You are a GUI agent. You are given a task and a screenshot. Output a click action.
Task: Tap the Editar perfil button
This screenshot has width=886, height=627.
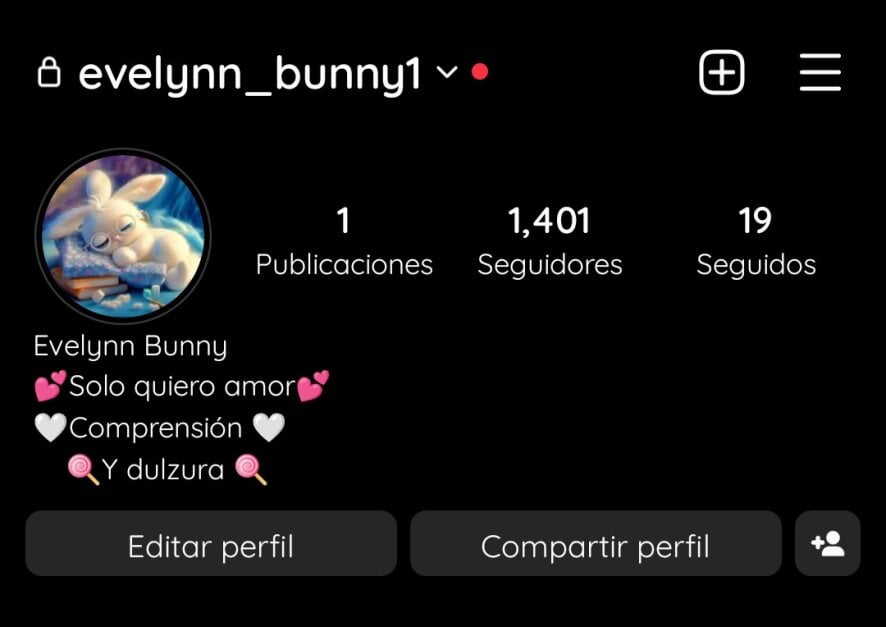(x=211, y=546)
